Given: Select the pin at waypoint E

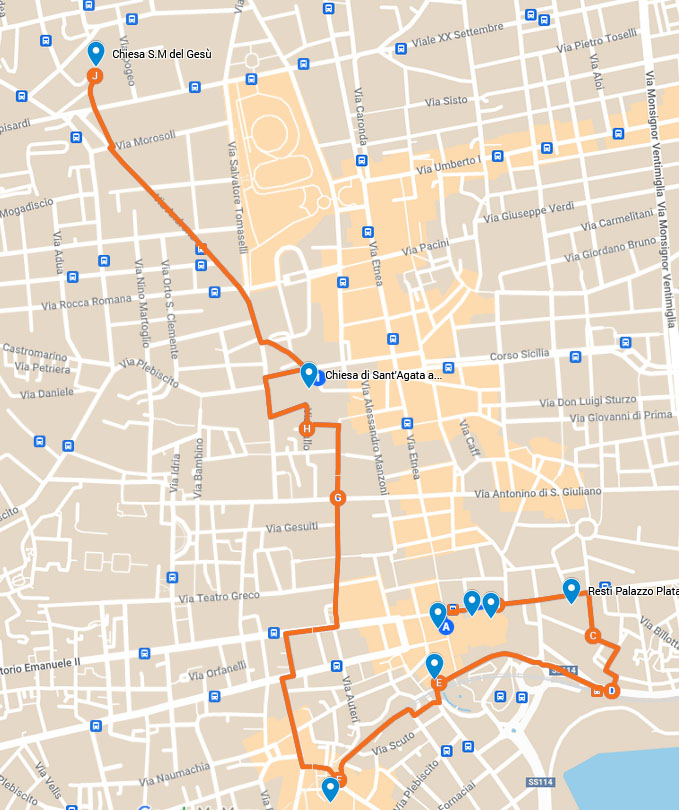Looking at the screenshot, I should coord(434,664).
